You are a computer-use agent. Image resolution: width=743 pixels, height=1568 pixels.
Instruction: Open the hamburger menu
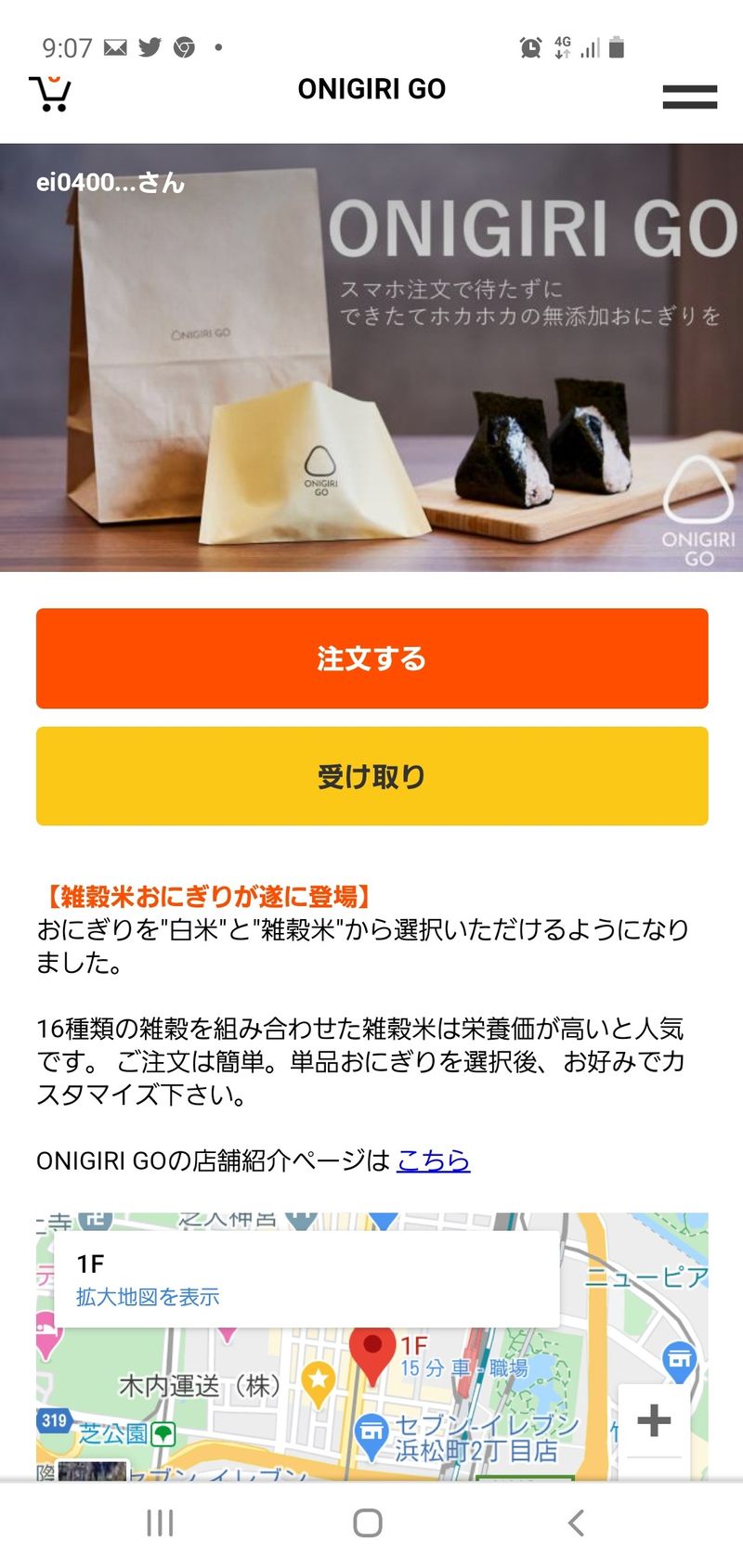(689, 97)
